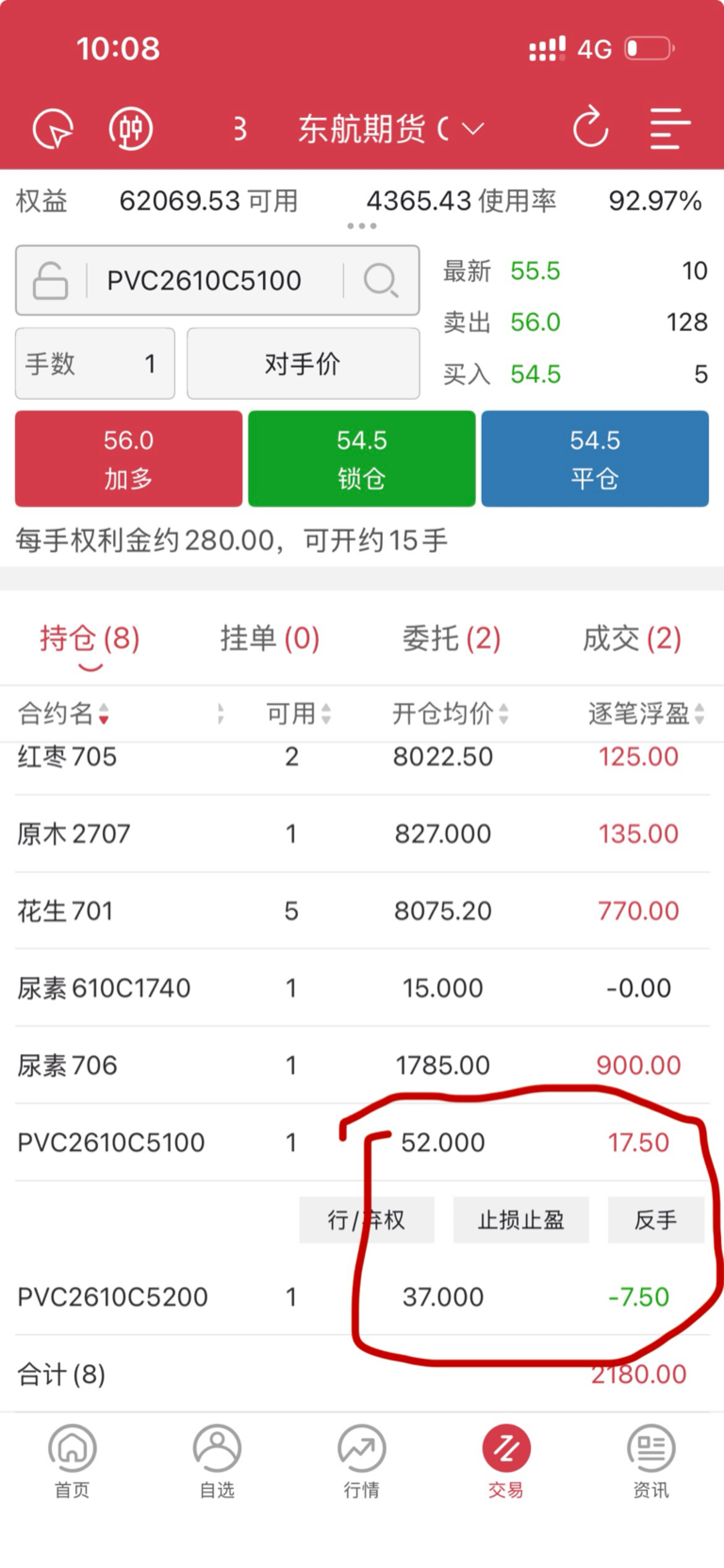Viewport: 724px width, 1568px height.
Task: Open the candlestick chart icon
Action: coord(130,129)
